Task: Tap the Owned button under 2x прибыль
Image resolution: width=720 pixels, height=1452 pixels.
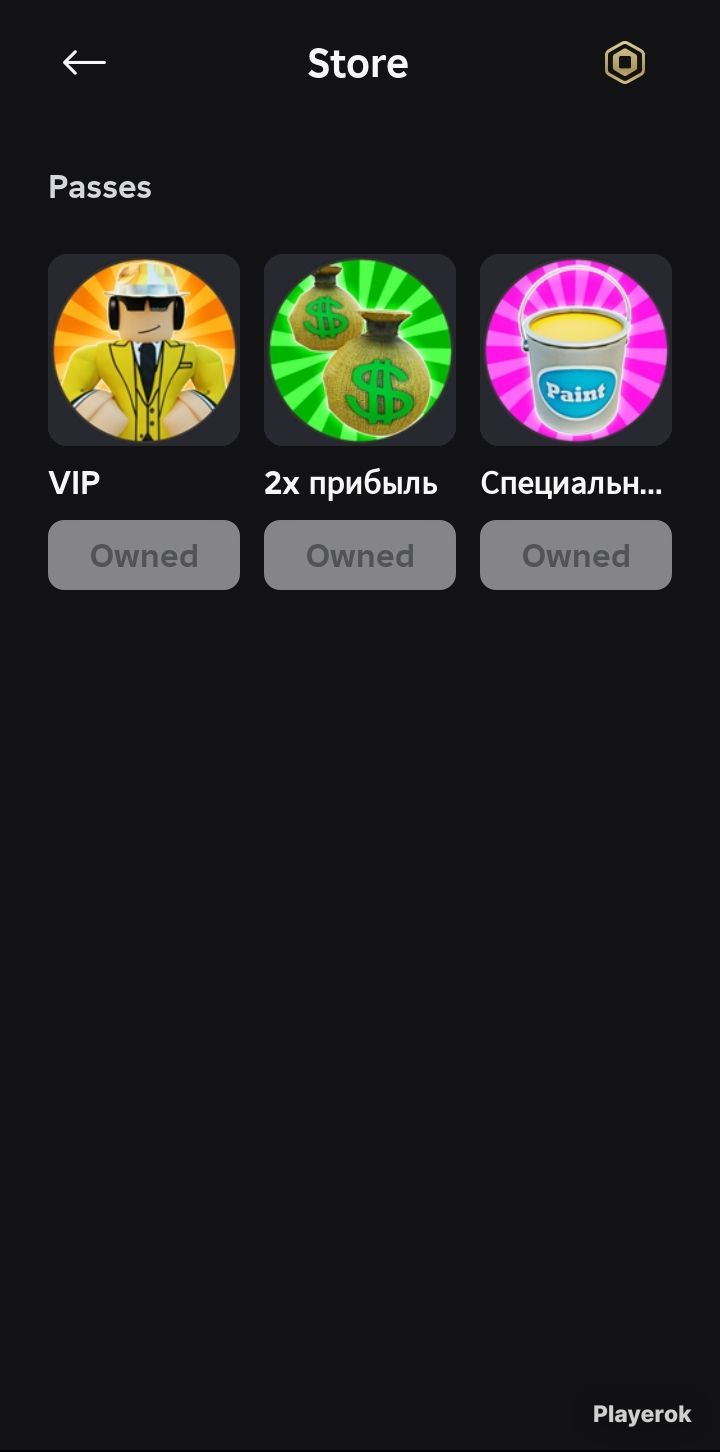Action: coord(360,555)
